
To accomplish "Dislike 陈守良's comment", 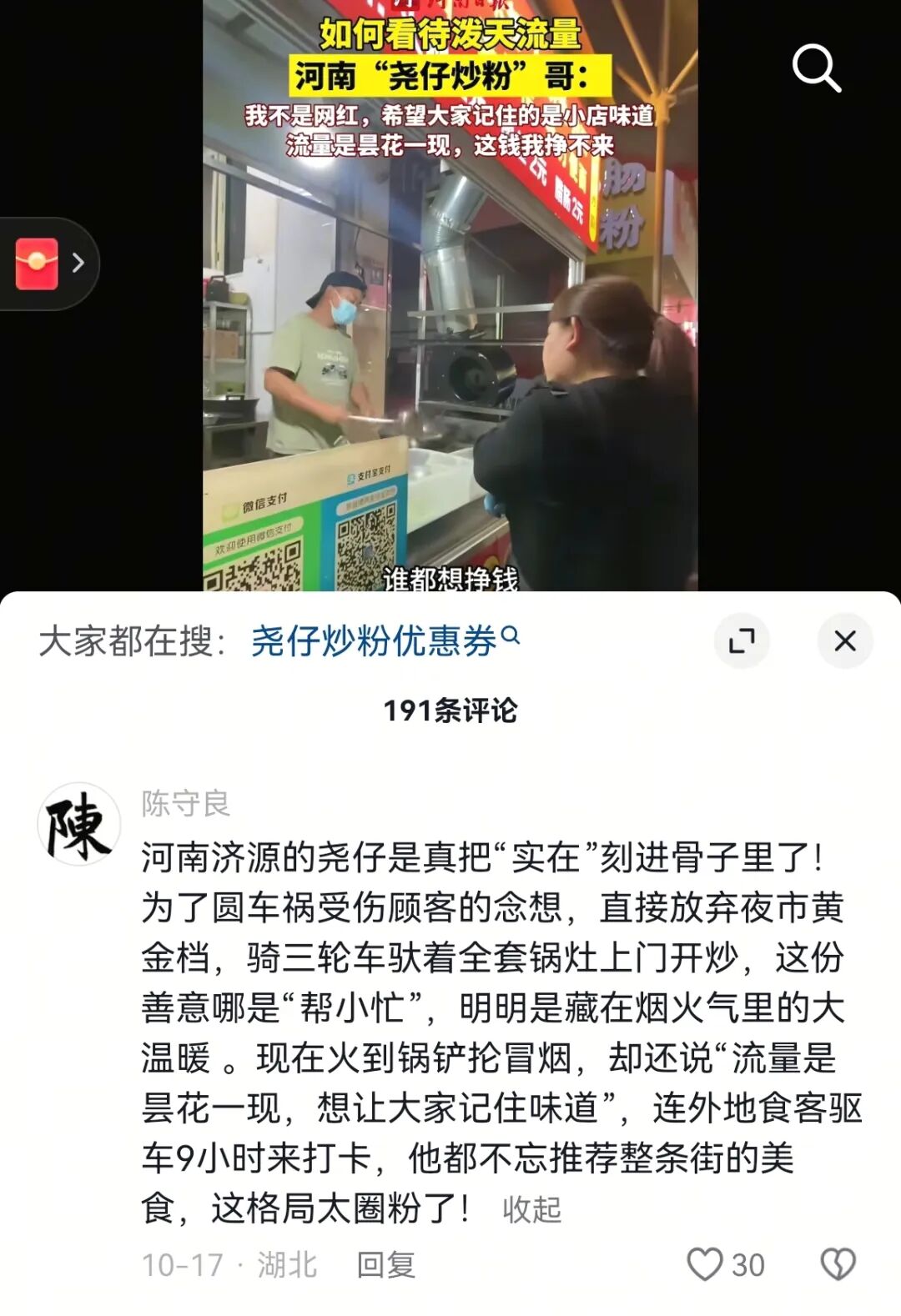I will click(838, 1264).
